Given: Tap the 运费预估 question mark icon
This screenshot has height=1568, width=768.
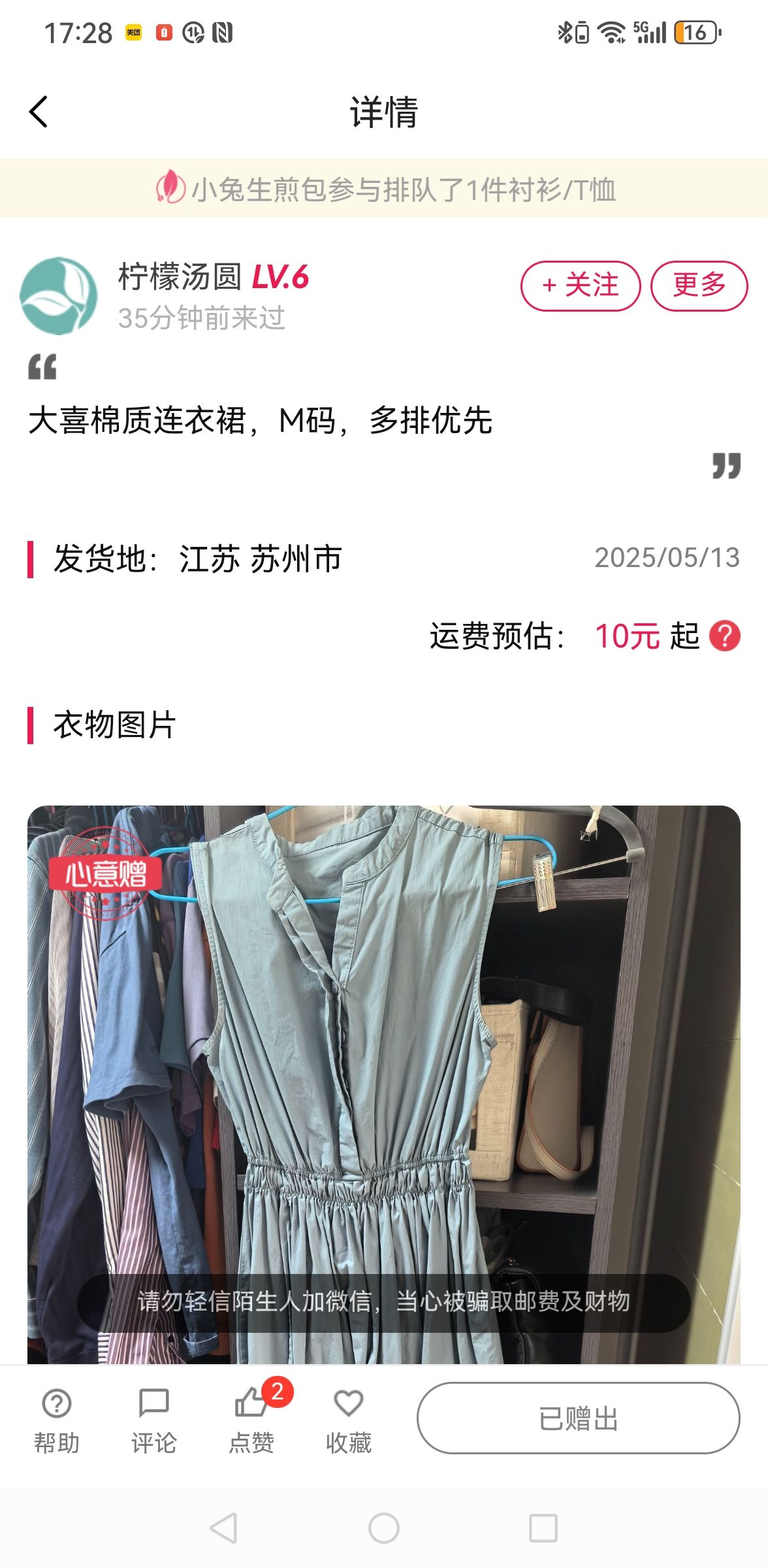Looking at the screenshot, I should tap(725, 636).
